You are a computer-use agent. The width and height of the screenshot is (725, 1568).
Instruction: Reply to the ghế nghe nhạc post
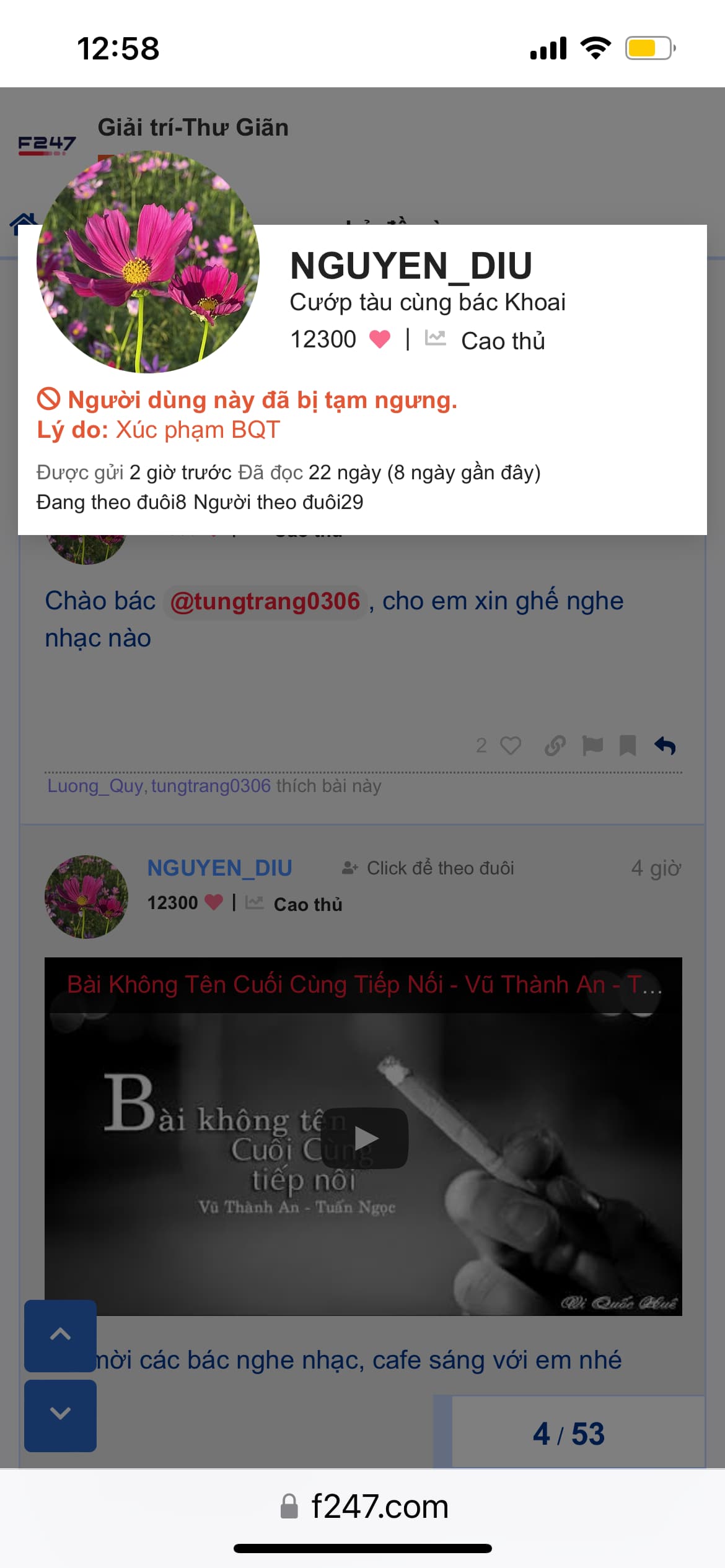tap(666, 746)
